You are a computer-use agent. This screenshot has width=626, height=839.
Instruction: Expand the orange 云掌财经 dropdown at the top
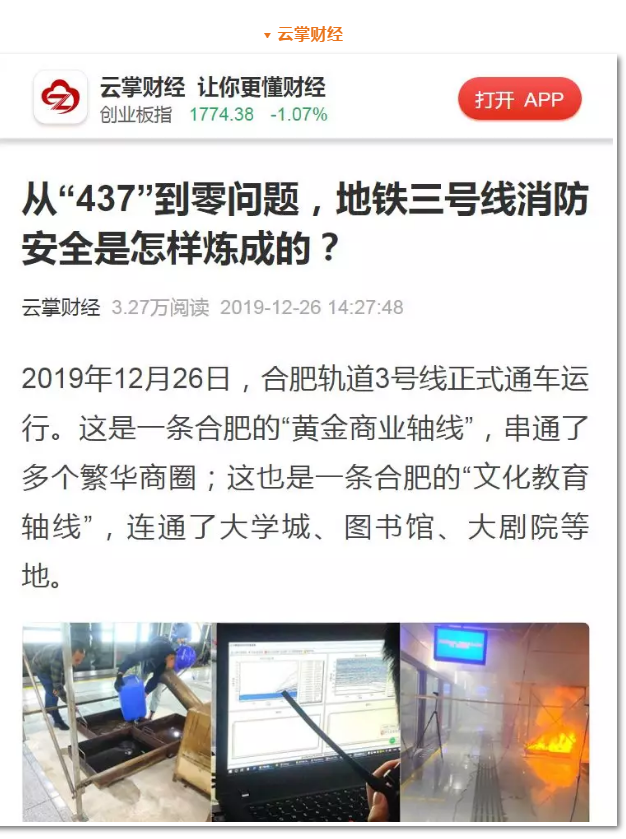(303, 34)
